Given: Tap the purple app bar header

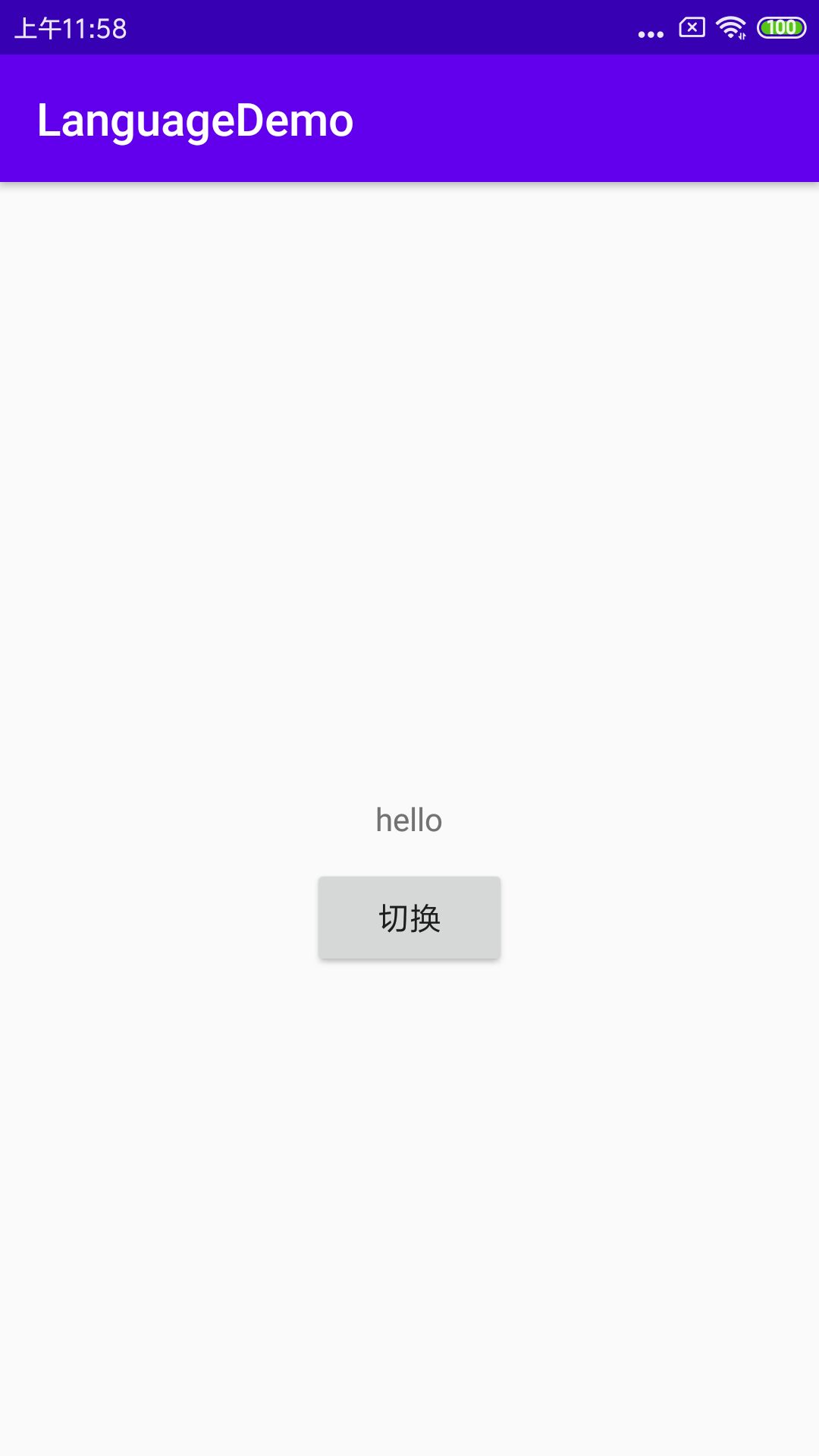Looking at the screenshot, I should 409,119.
